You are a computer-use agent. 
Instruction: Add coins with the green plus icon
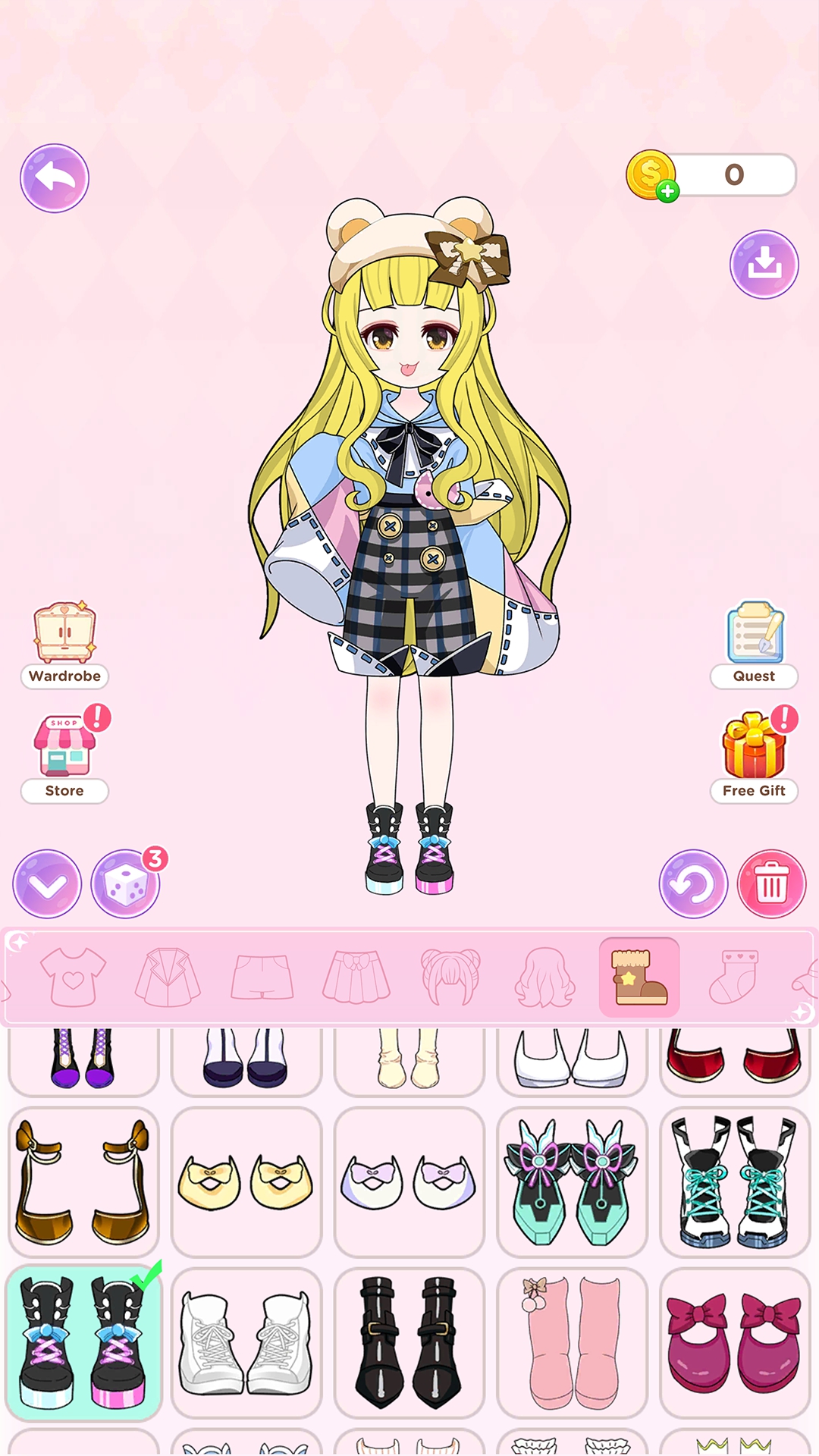tap(667, 191)
